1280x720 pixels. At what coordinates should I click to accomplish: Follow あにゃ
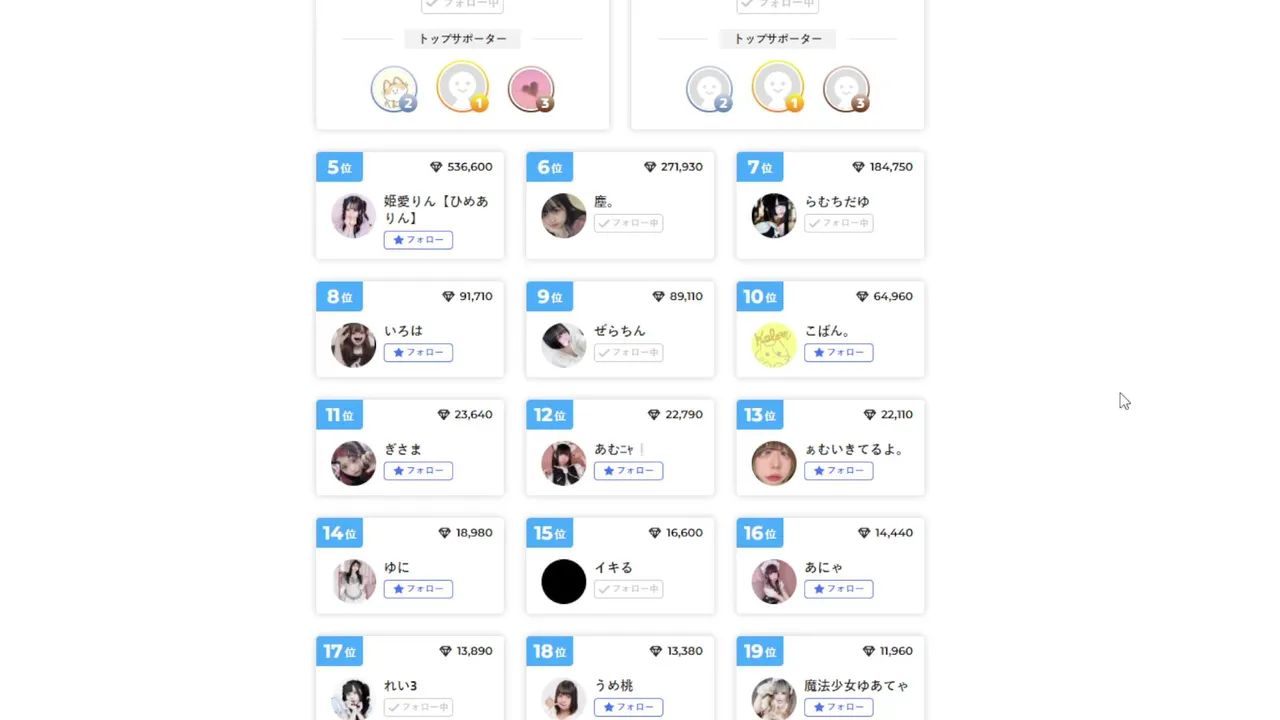pyautogui.click(x=838, y=589)
